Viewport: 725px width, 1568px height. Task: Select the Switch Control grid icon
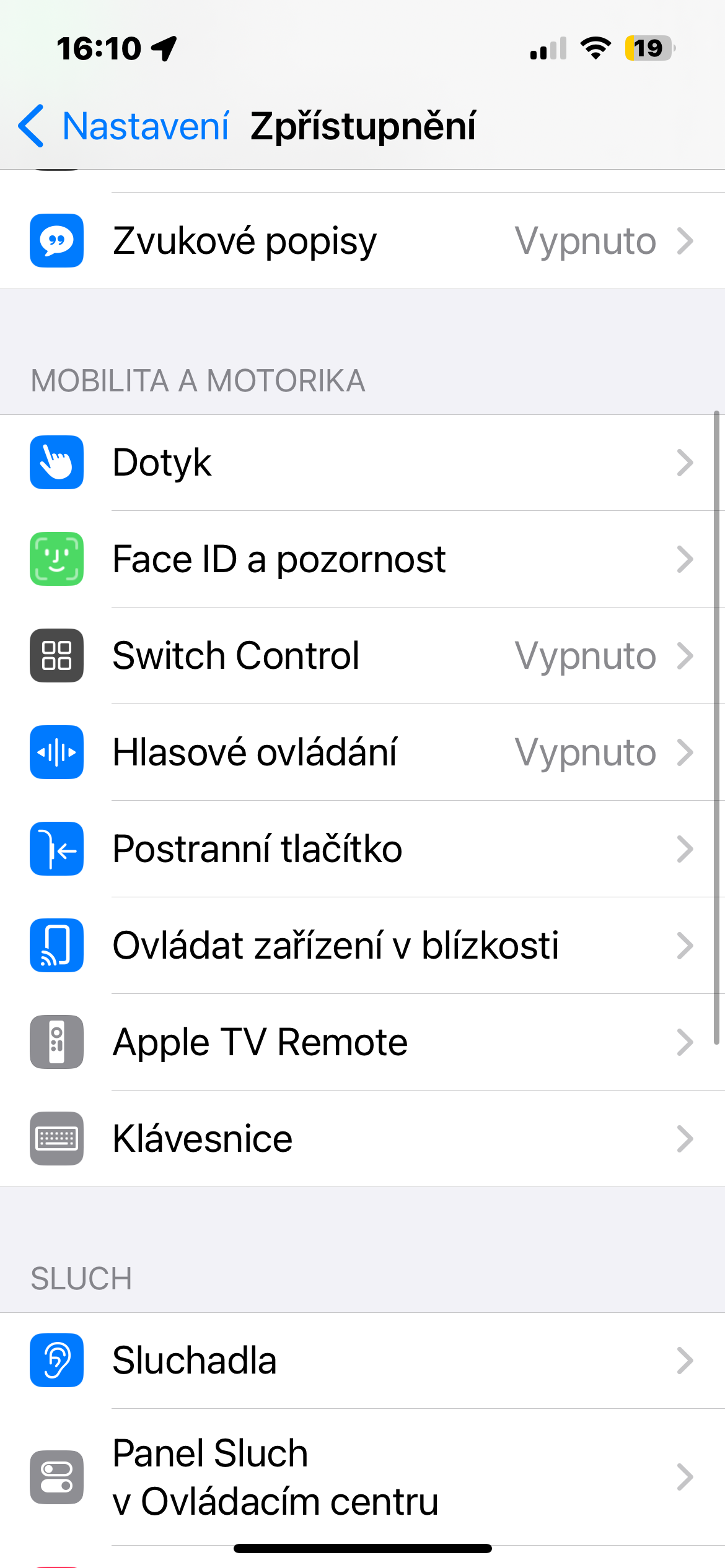(x=56, y=656)
